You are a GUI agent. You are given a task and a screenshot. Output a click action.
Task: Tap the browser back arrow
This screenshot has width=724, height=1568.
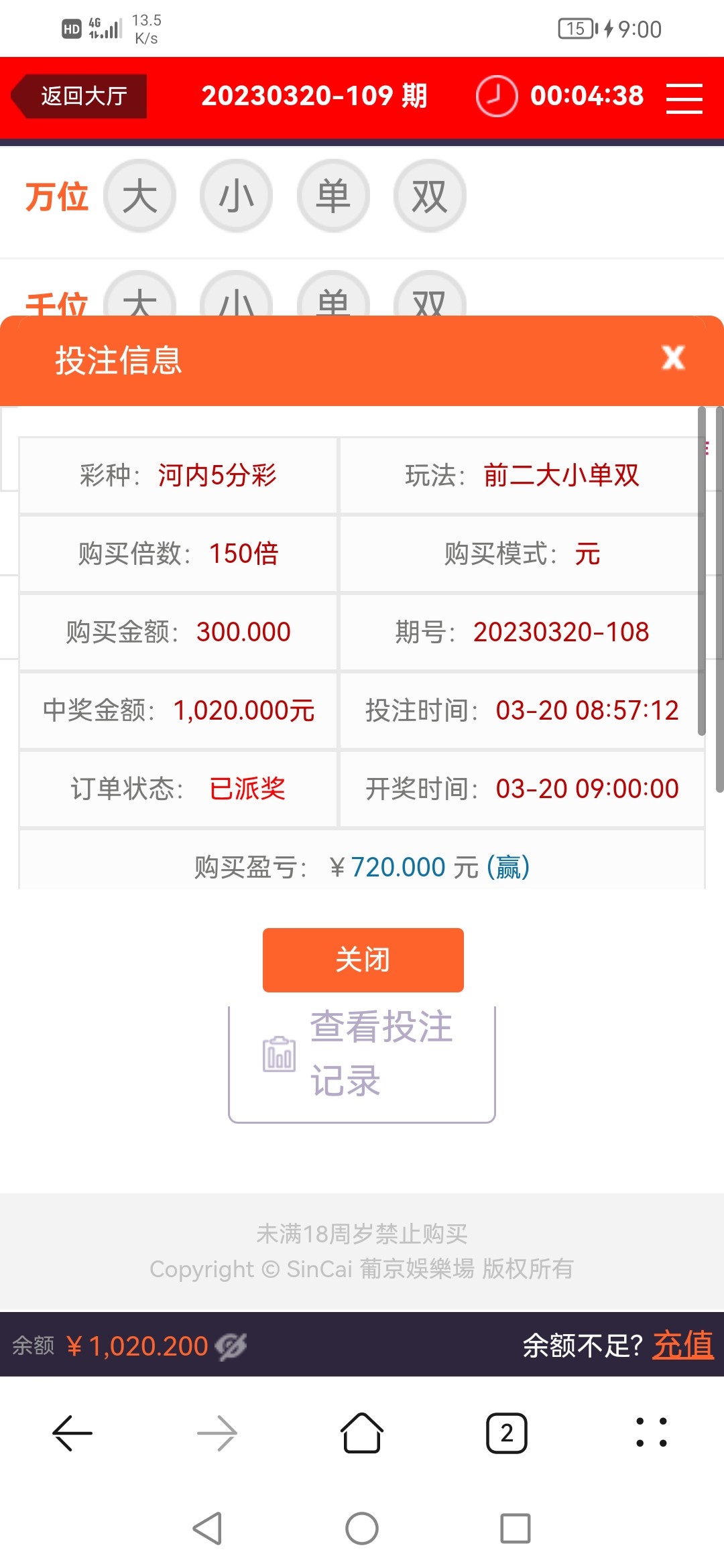72,1433
